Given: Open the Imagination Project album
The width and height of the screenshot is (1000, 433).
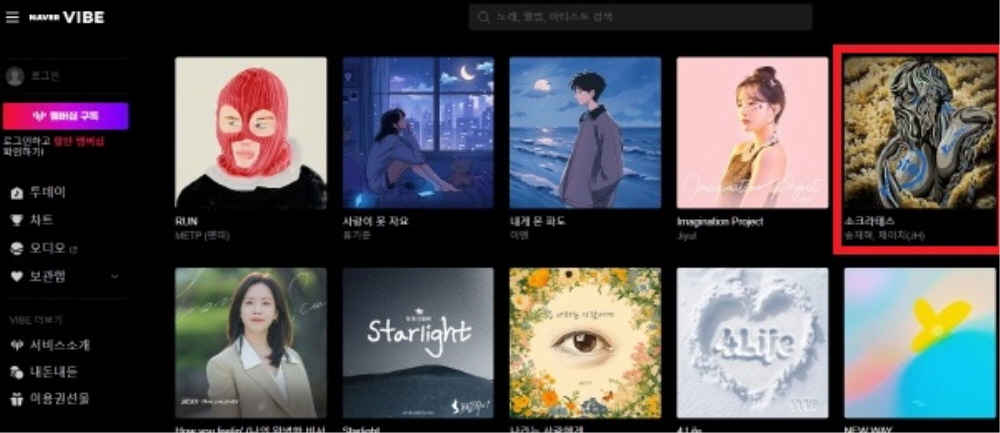Looking at the screenshot, I should pyautogui.click(x=752, y=132).
